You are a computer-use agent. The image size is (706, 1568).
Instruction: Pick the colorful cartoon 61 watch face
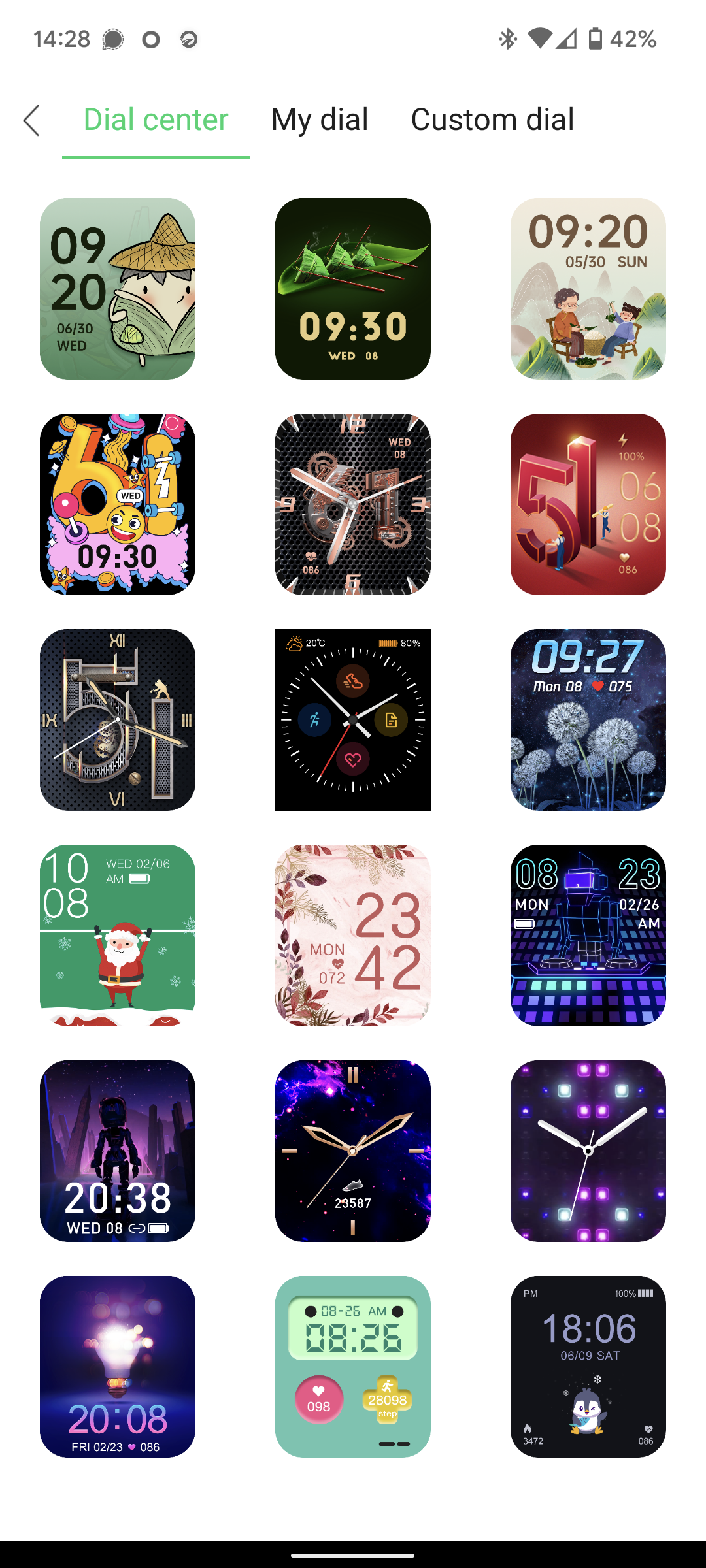pos(118,504)
